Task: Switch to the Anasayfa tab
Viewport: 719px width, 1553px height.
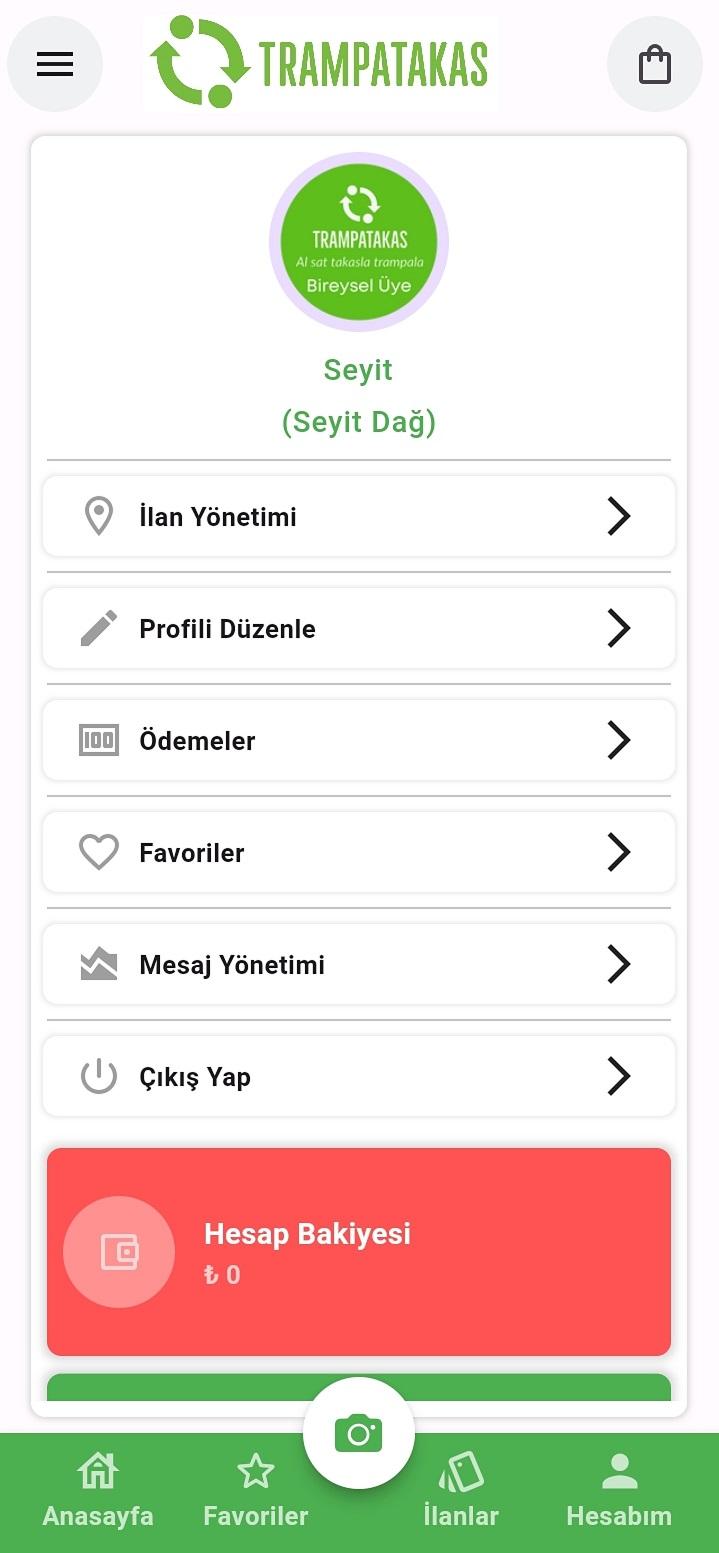Action: click(98, 1492)
